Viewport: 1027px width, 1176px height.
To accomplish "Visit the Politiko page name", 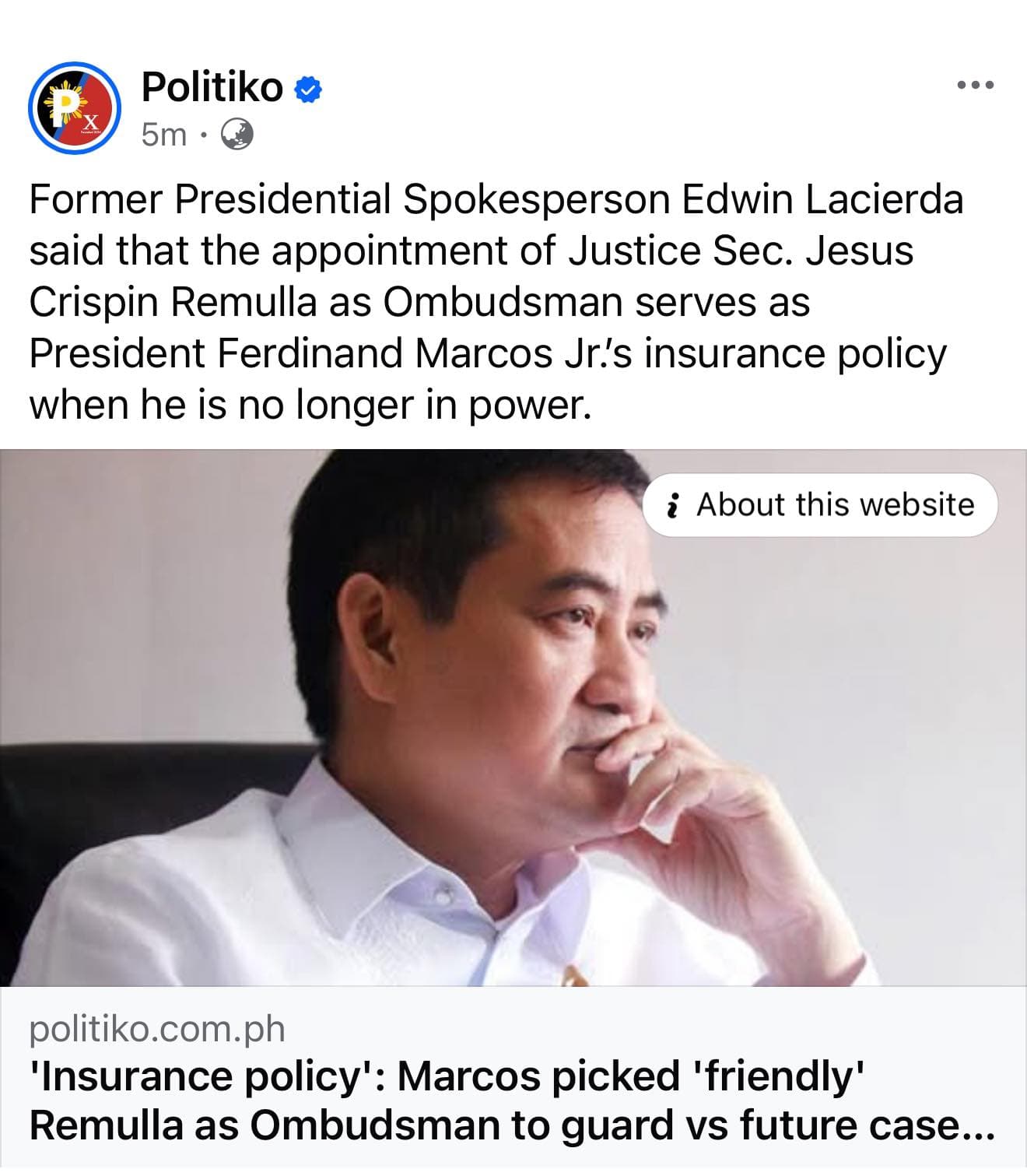I will [x=212, y=87].
